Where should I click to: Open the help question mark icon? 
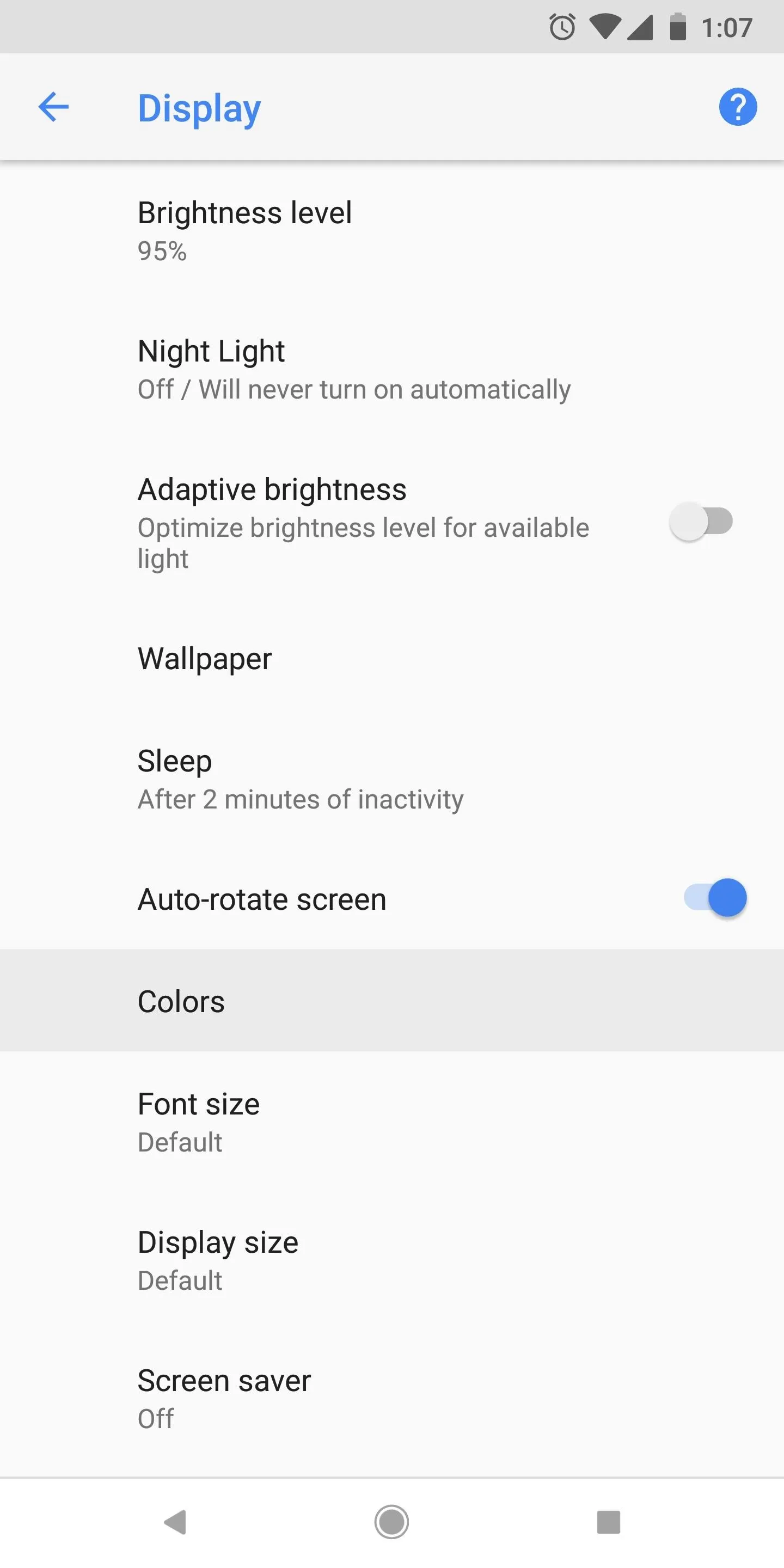[x=738, y=107]
